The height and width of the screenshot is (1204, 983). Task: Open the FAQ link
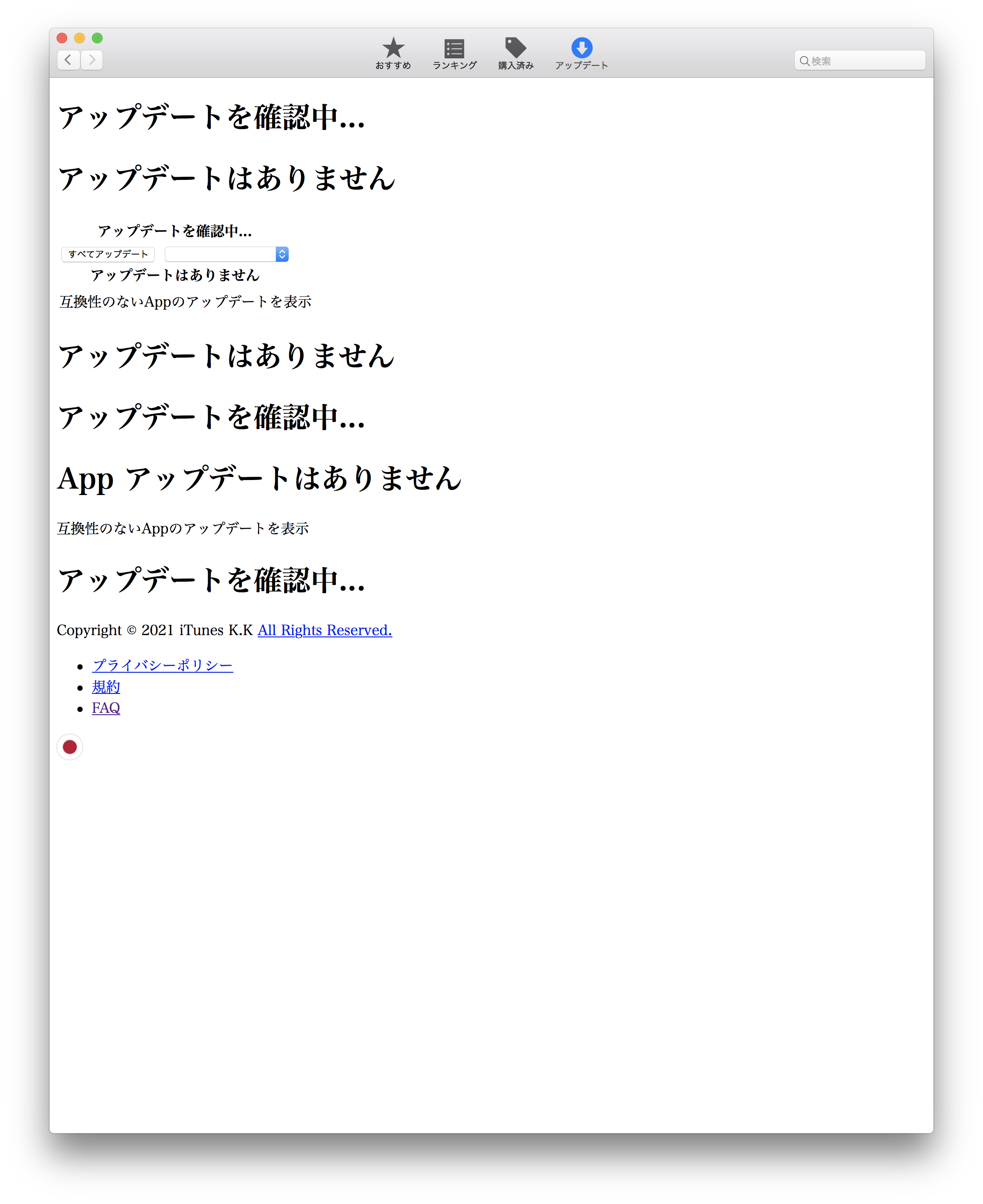[106, 708]
